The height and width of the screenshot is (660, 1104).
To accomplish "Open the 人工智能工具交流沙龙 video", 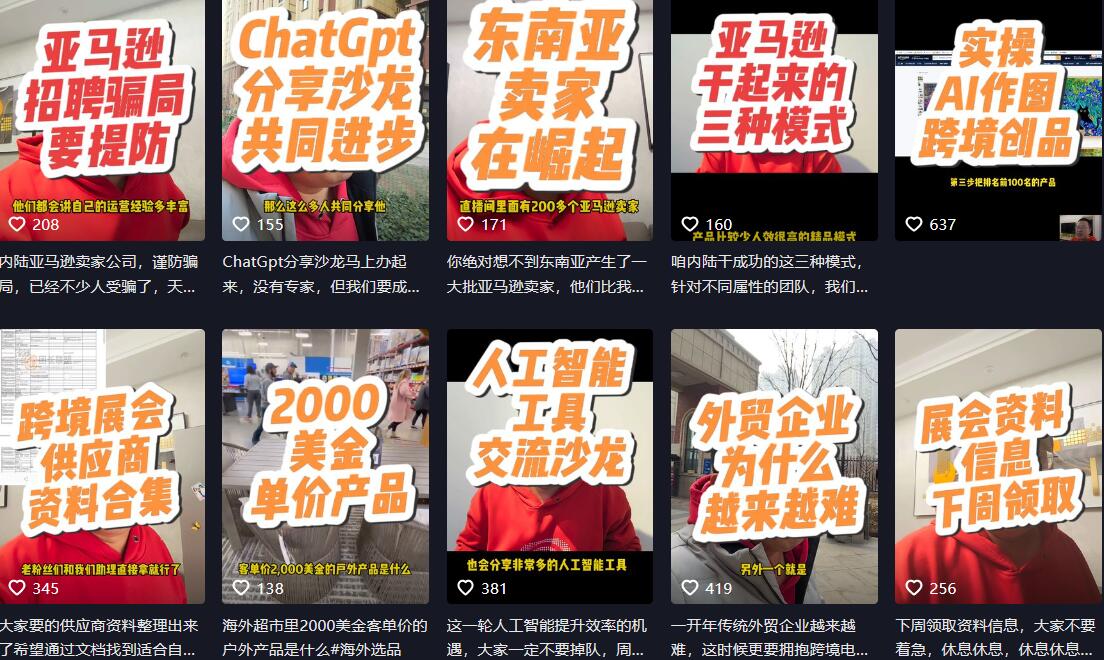I will coord(549,465).
